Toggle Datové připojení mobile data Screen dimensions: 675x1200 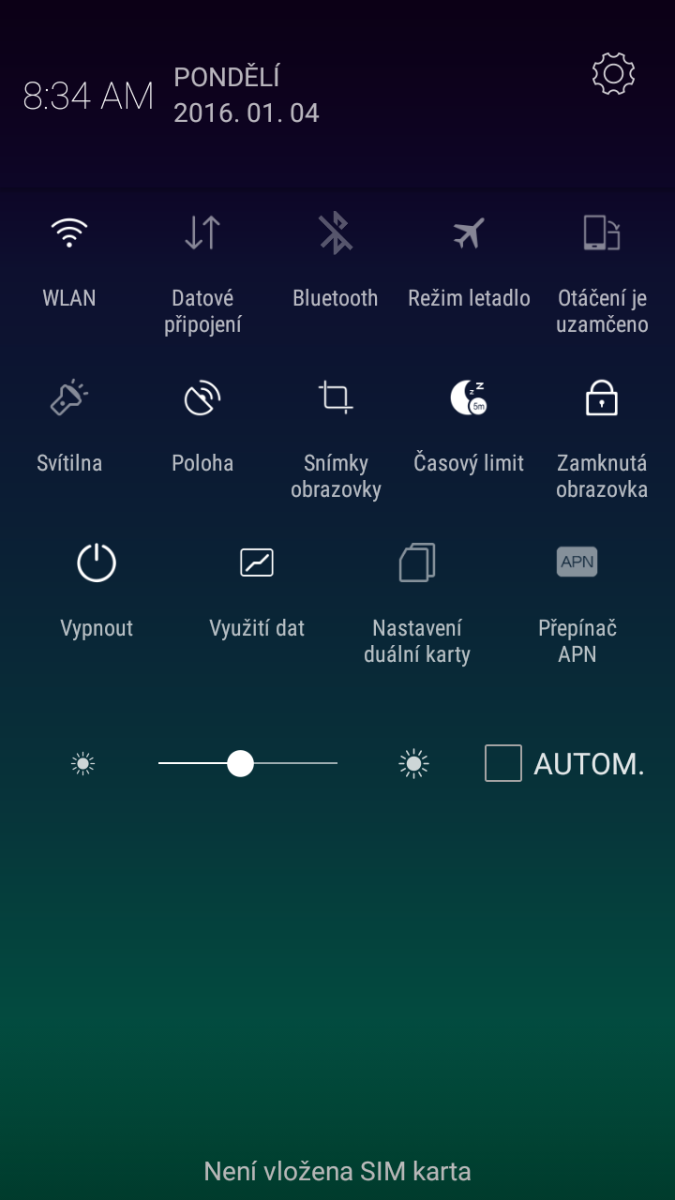tap(202, 234)
